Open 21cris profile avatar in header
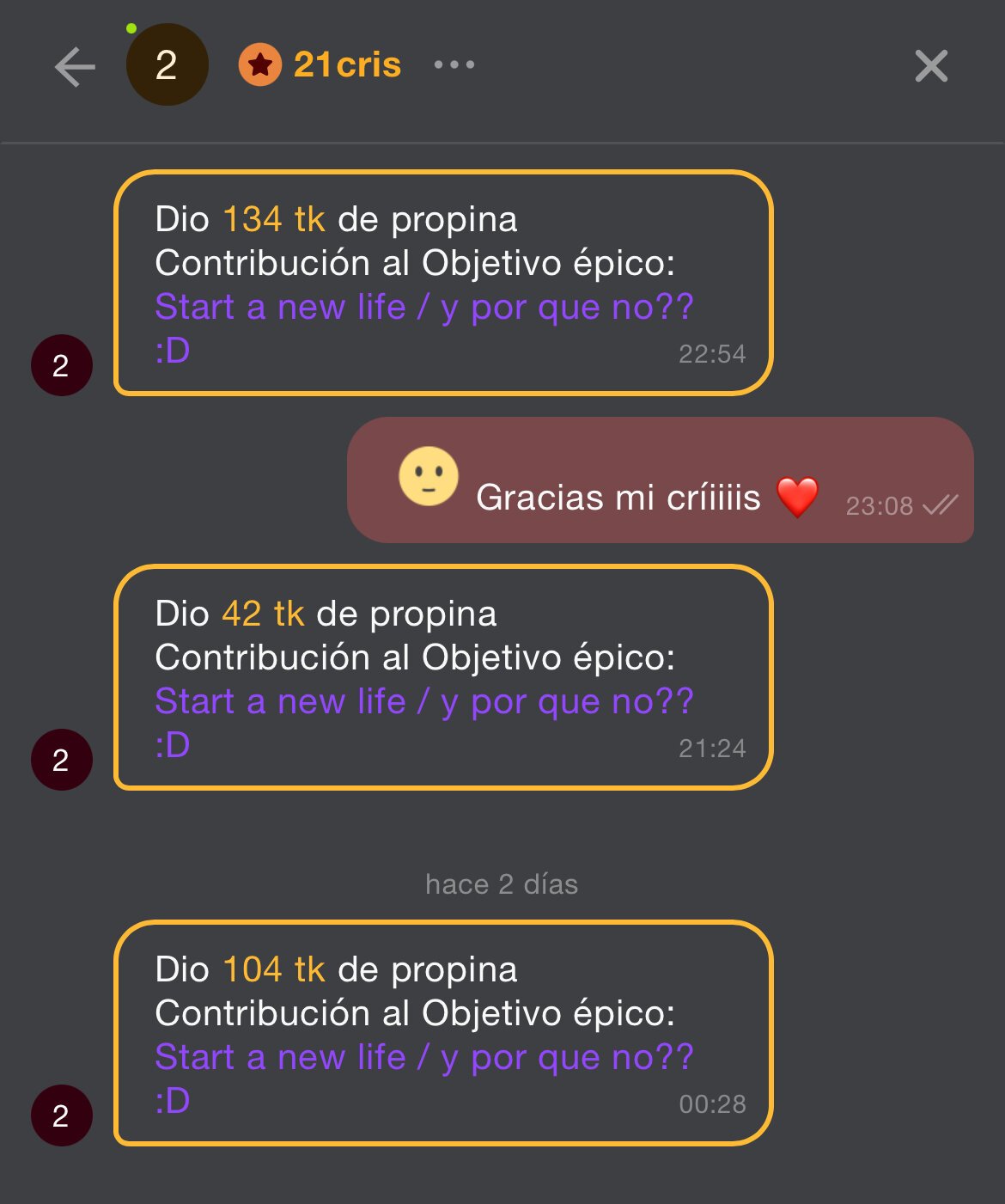The height and width of the screenshot is (1204, 1005). tap(167, 65)
